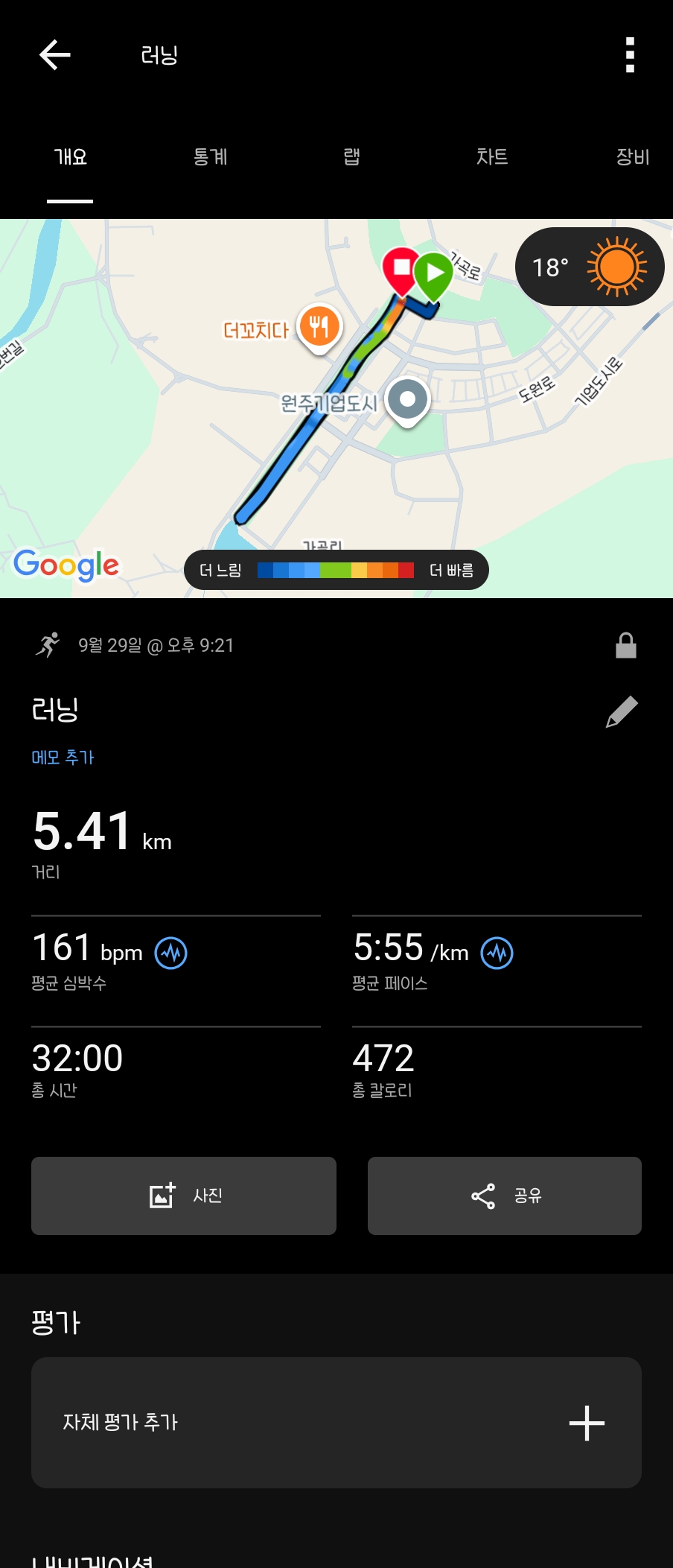Viewport: 673px width, 1568px height.
Task: Open the running route map
Action: point(223,447)
